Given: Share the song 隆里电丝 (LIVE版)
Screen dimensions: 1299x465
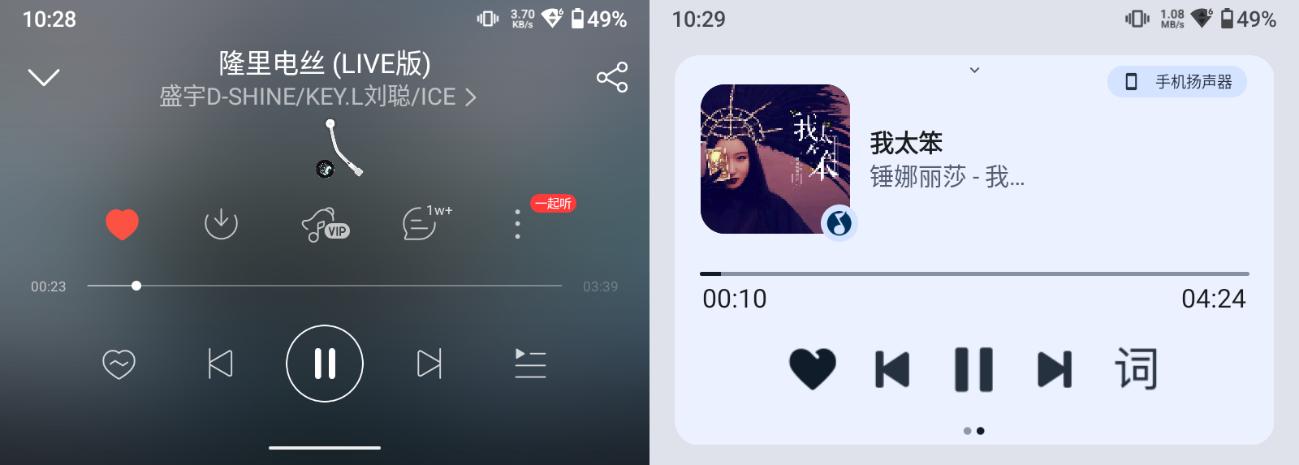Looking at the screenshot, I should coord(611,77).
